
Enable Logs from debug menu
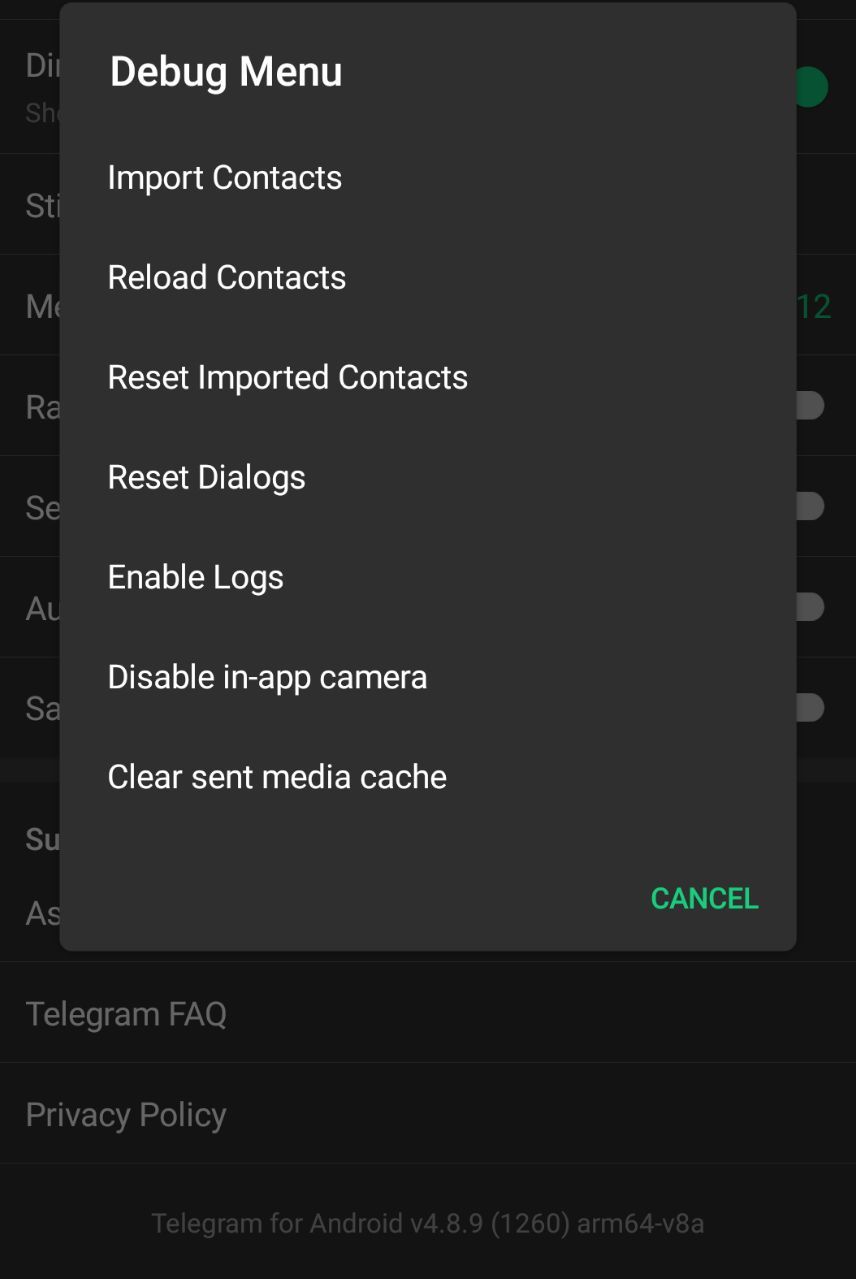[196, 578]
